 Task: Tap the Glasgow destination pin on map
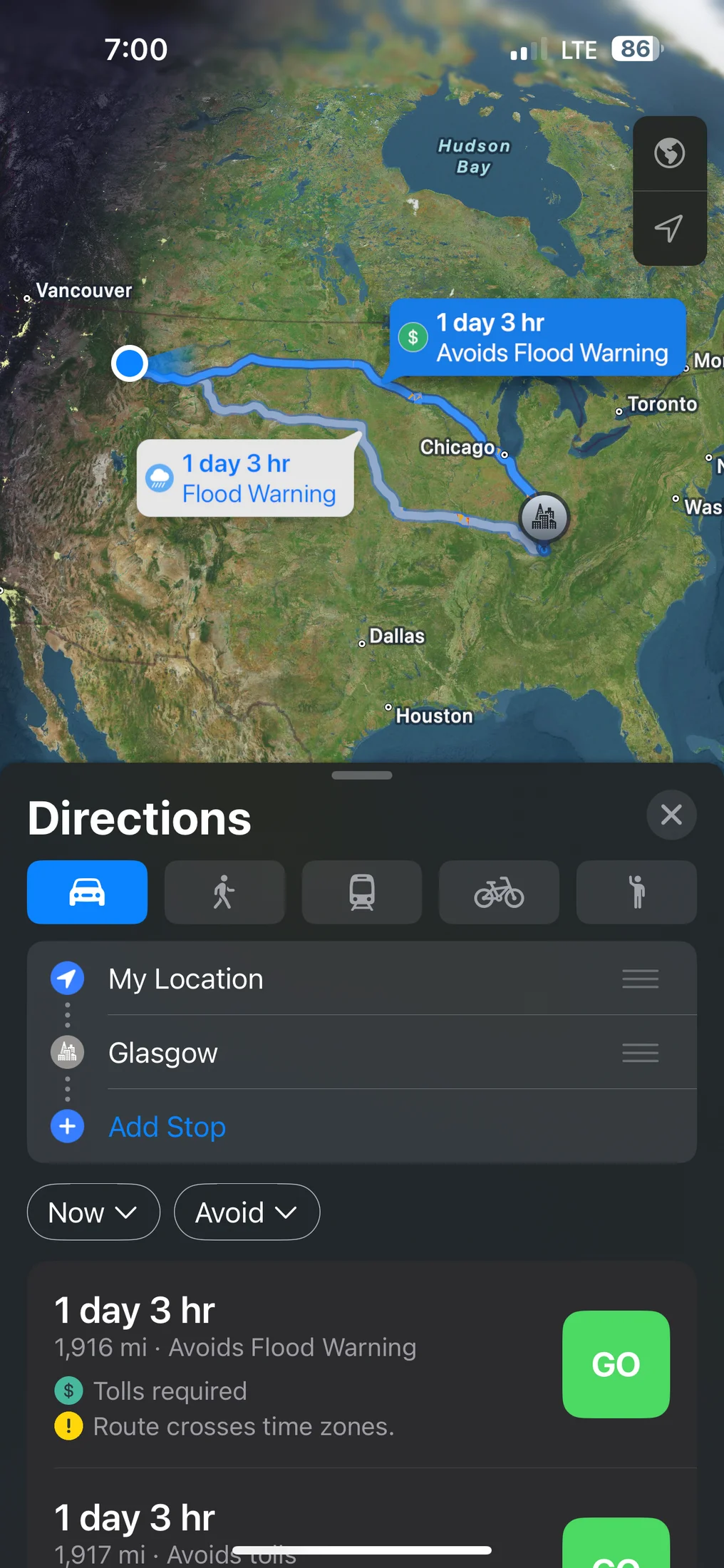[544, 517]
